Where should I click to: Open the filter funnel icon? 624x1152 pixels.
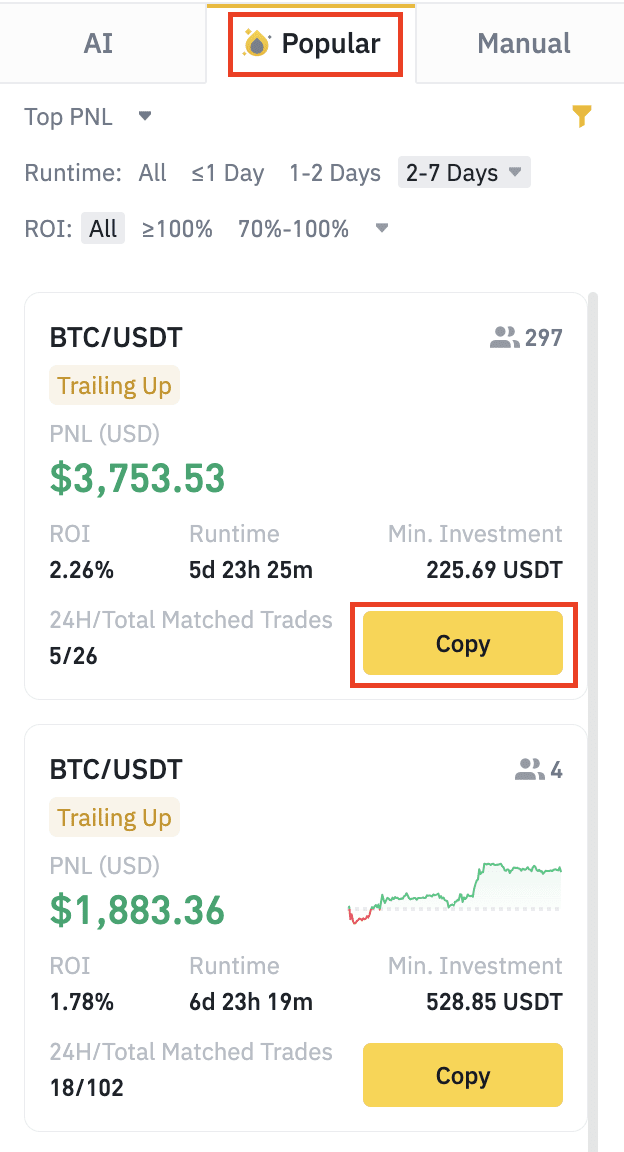(x=582, y=117)
